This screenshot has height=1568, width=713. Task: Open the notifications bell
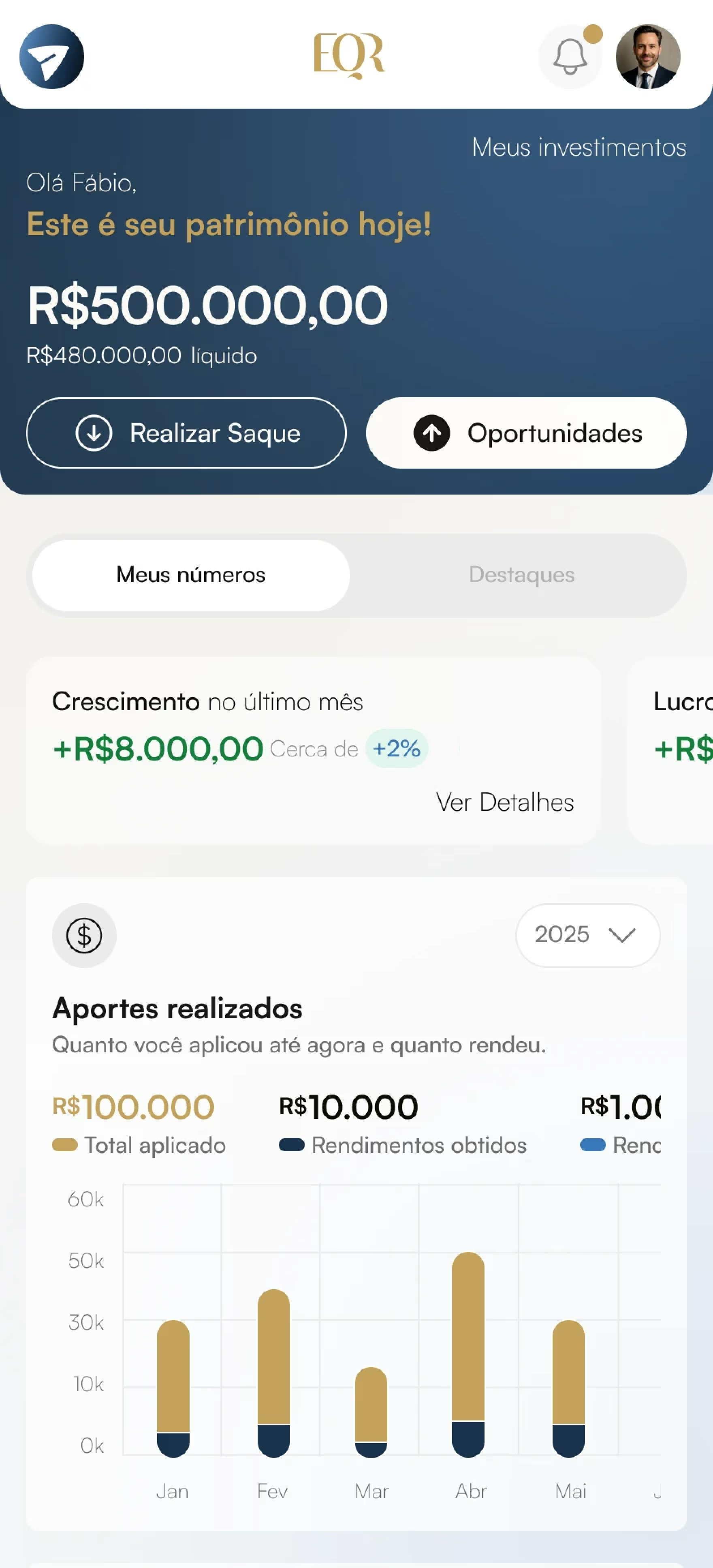(570, 57)
